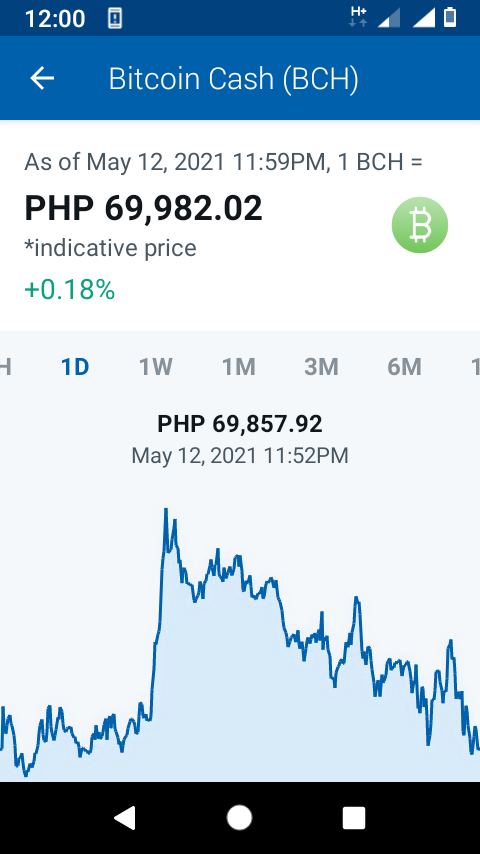Go back using the app bar arrow
This screenshot has width=480, height=854.
(42, 78)
